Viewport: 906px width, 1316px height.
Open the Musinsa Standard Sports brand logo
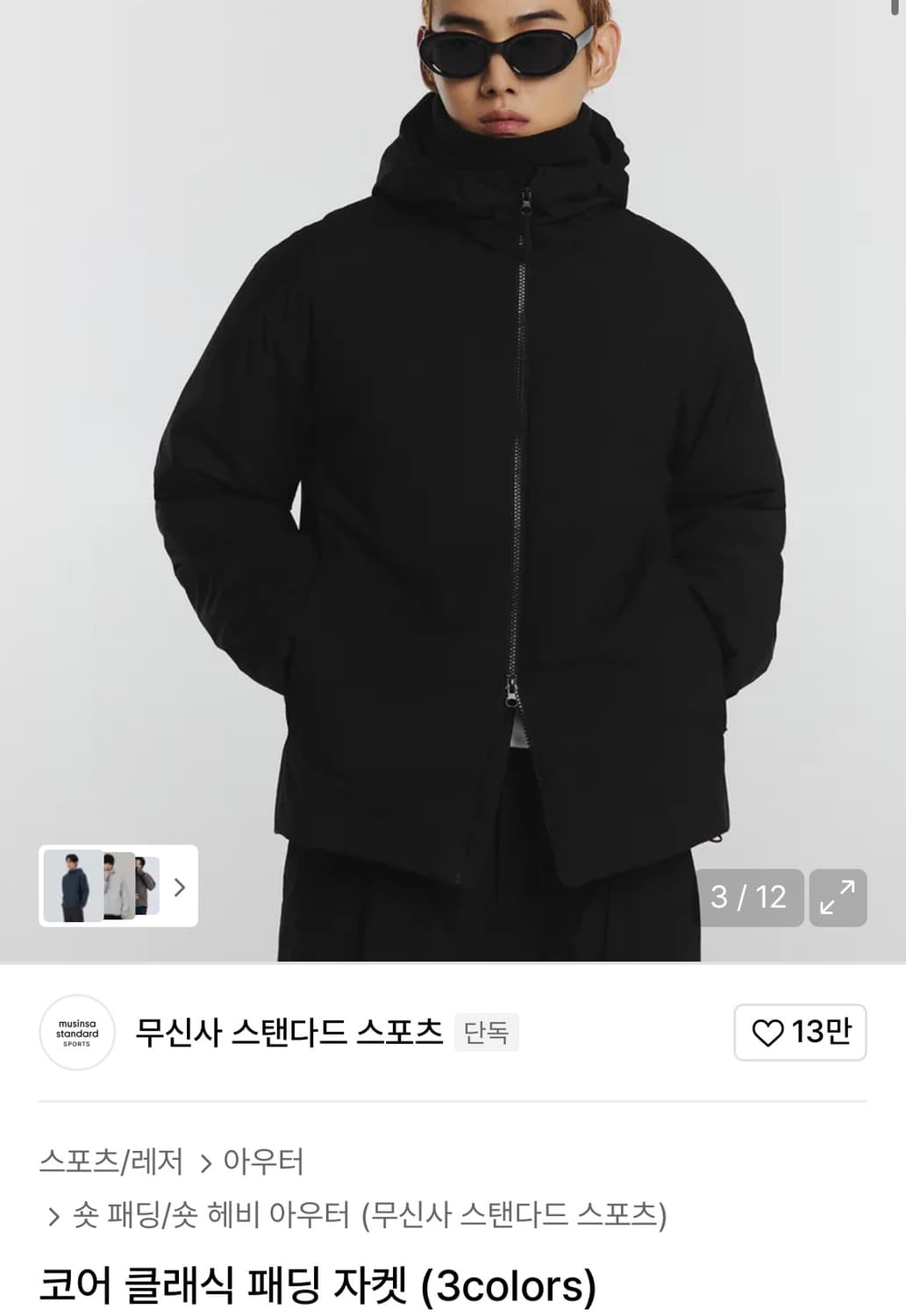pyautogui.click(x=77, y=1033)
